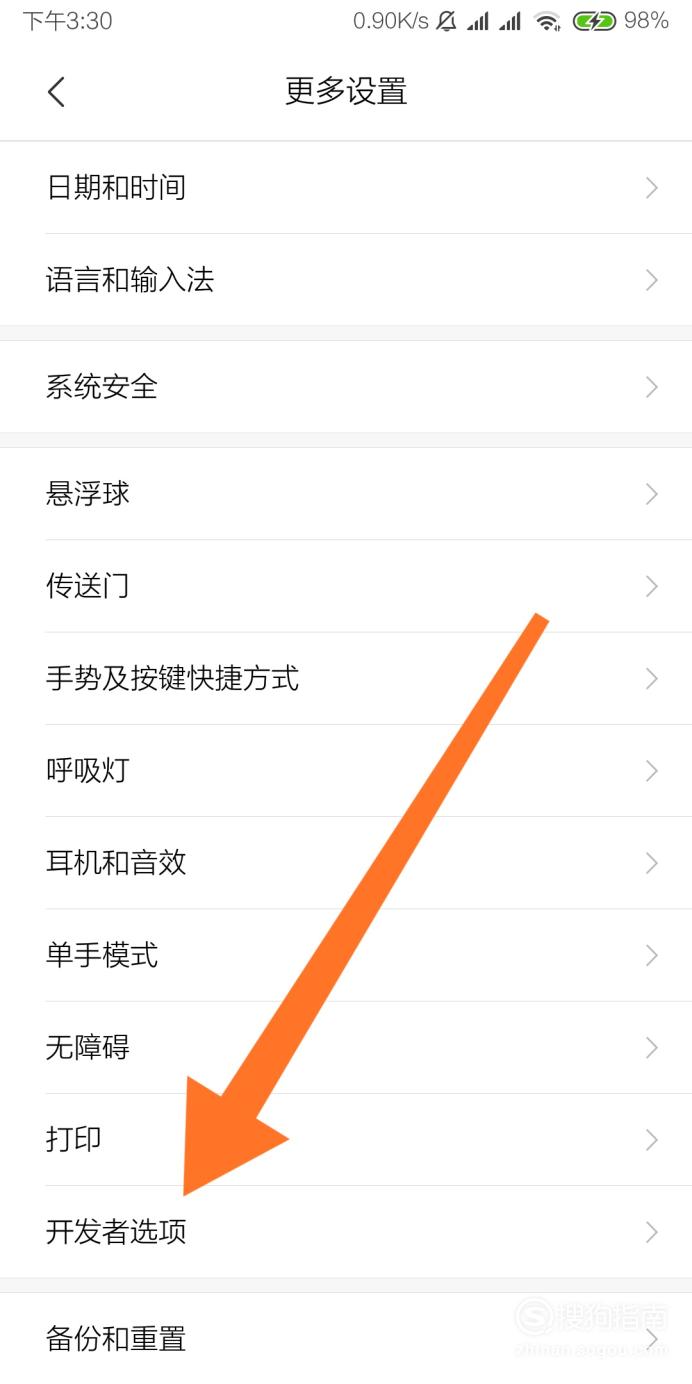Image resolution: width=692 pixels, height=1384 pixels.
Task: Open 系统安全 settings
Action: 346,387
